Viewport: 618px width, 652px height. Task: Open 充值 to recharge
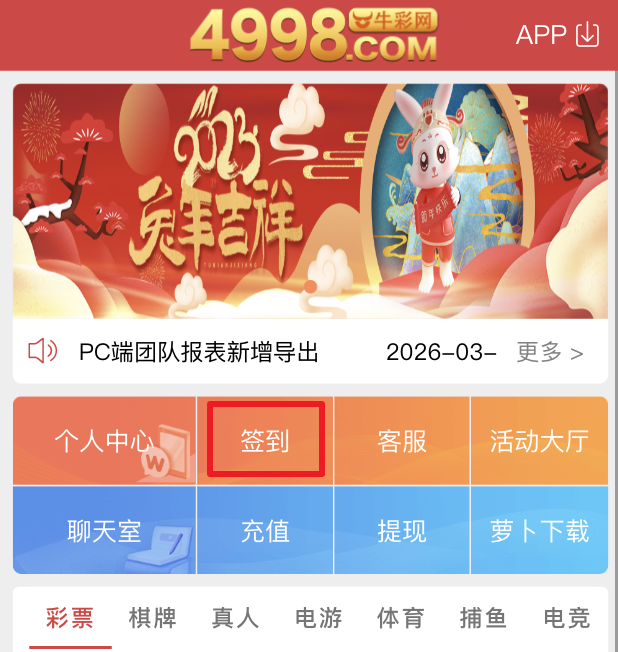pyautogui.click(x=265, y=531)
